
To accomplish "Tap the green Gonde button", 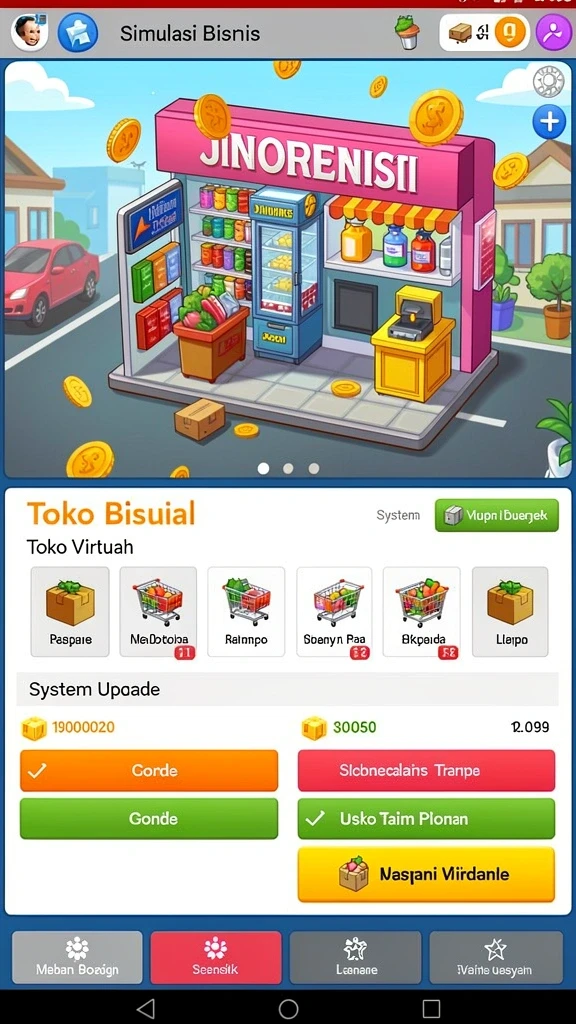I will click(149, 818).
